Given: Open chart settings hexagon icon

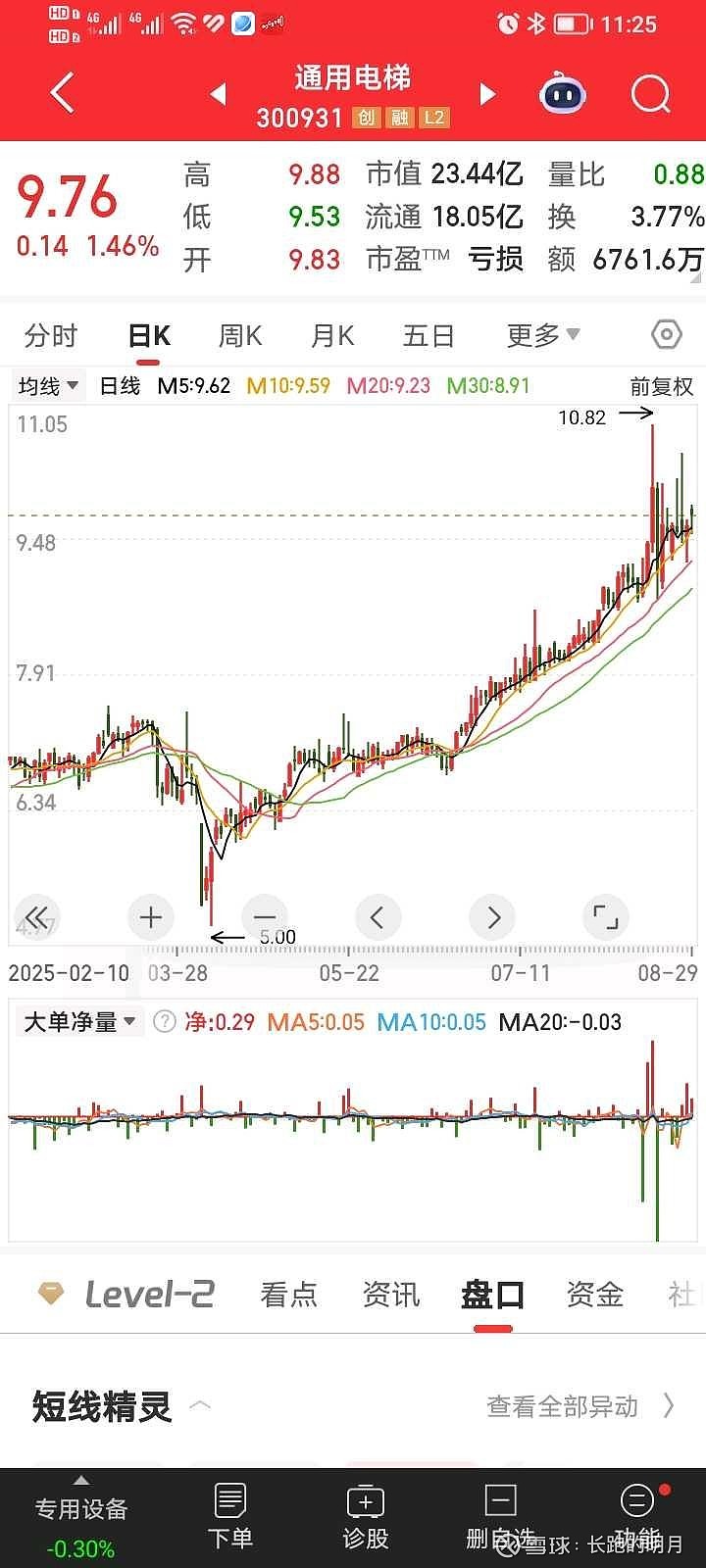Looking at the screenshot, I should 666,335.
